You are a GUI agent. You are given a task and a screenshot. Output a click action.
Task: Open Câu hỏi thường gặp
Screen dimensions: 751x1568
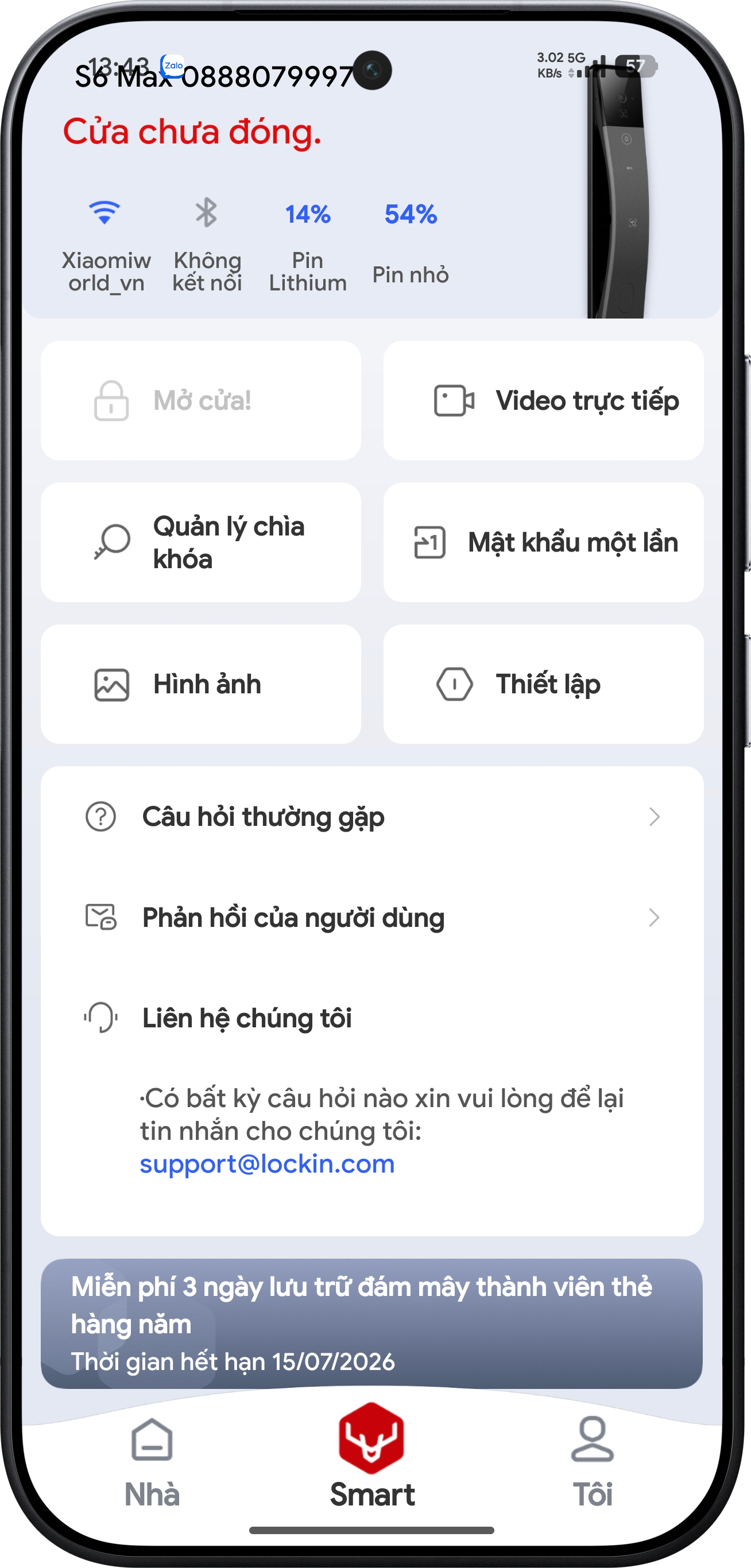point(371,817)
